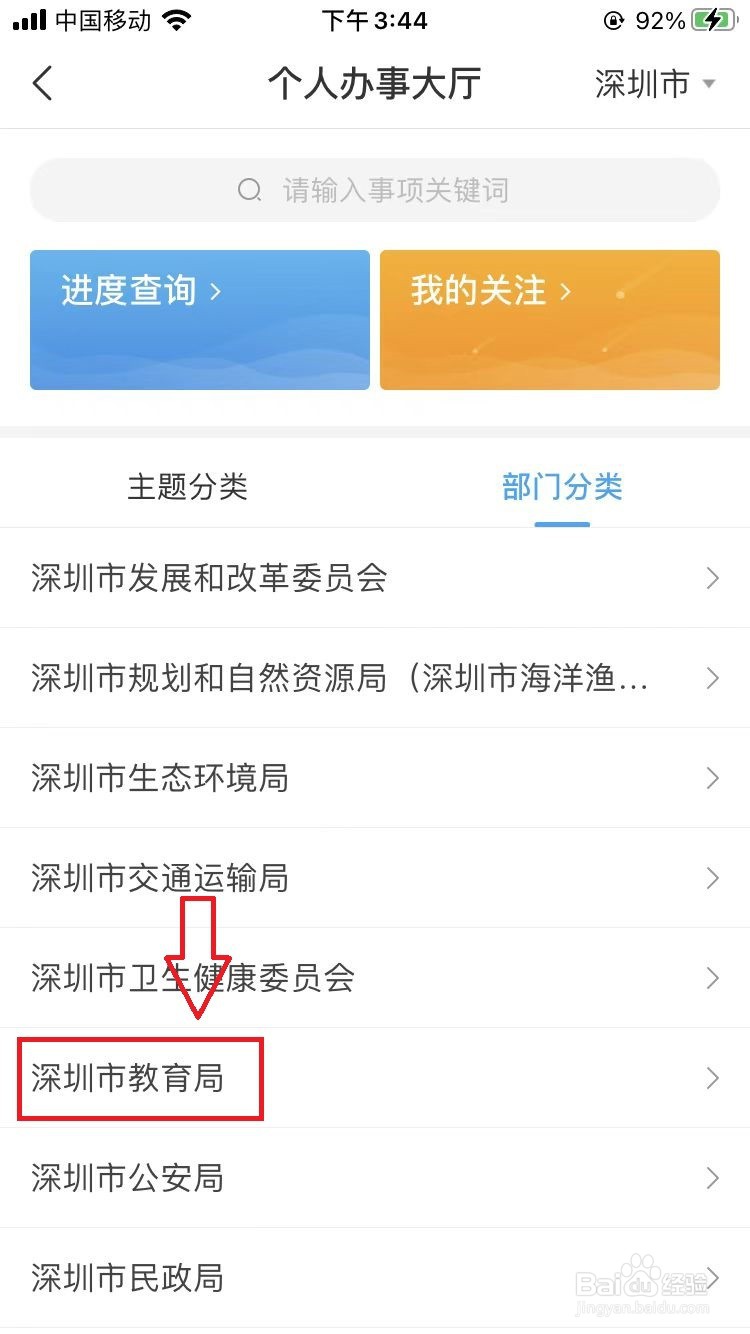Open 进度查询 progress inquiry
This screenshot has width=750, height=1334.
pyautogui.click(x=199, y=318)
